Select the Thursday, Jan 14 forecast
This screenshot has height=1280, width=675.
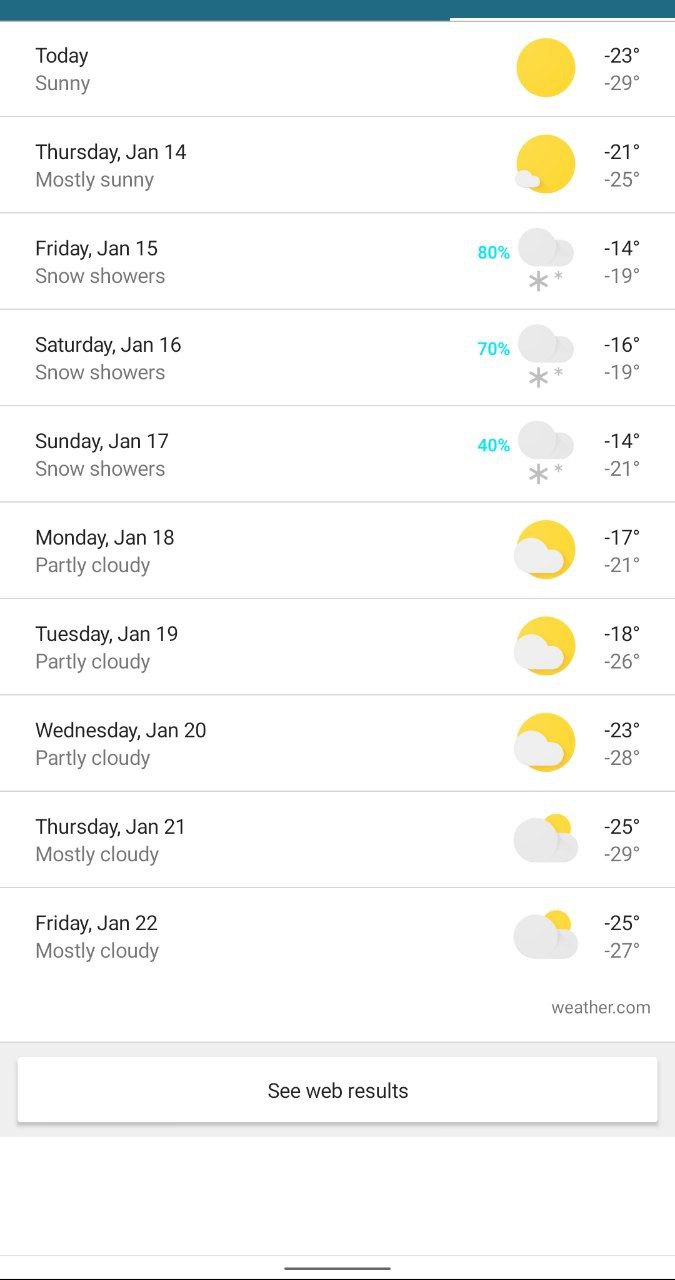click(x=337, y=165)
